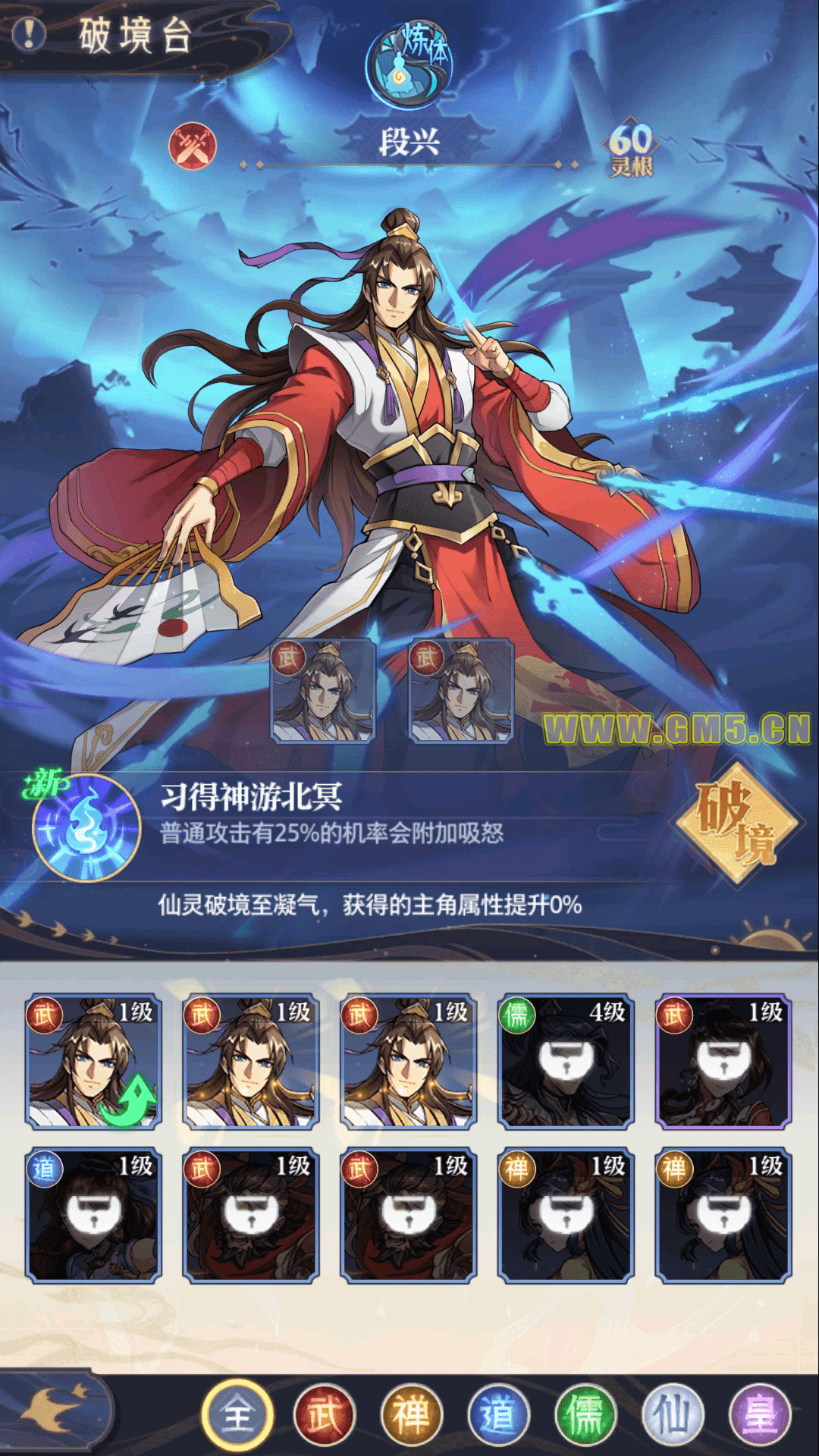Tap the crossed swords class icon
Viewport: 819px width, 1456px height.
[x=193, y=145]
